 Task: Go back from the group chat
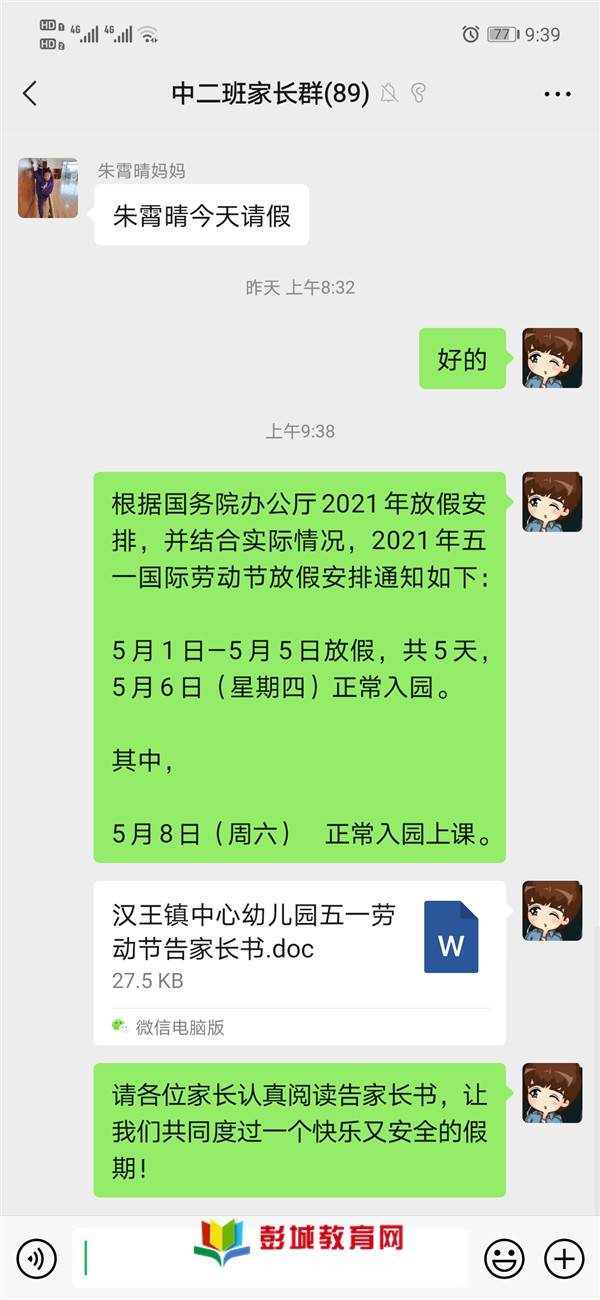[x=30, y=94]
